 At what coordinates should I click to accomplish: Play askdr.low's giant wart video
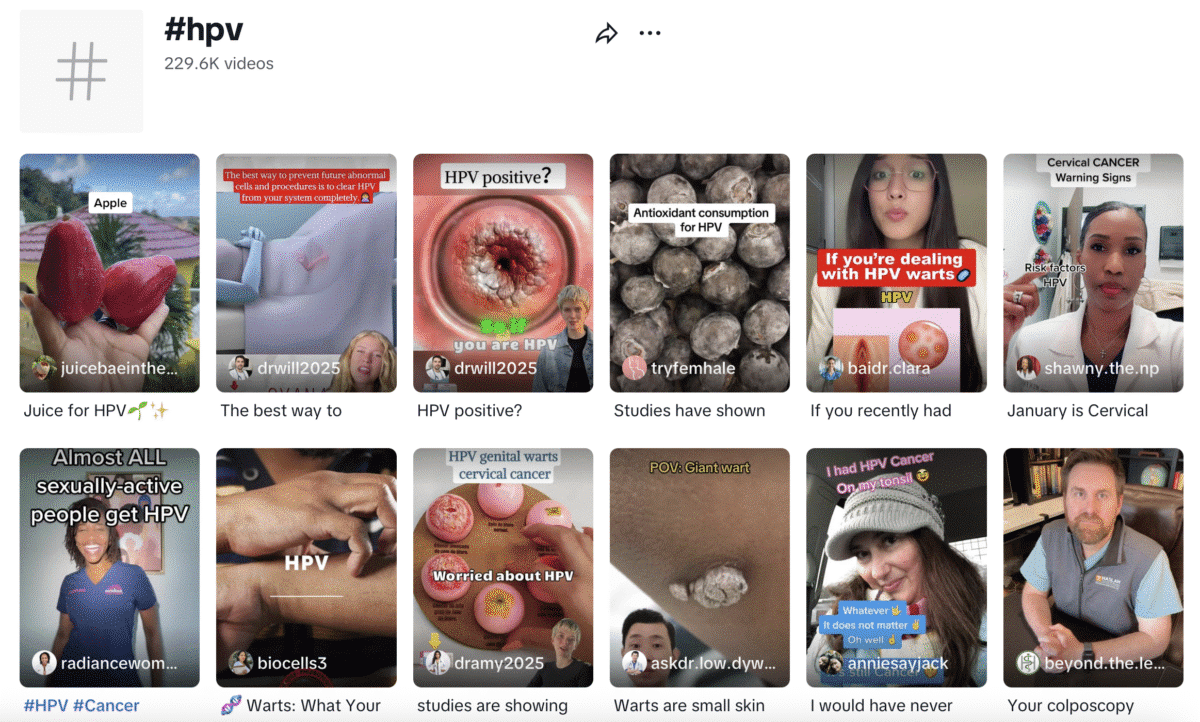pos(700,567)
